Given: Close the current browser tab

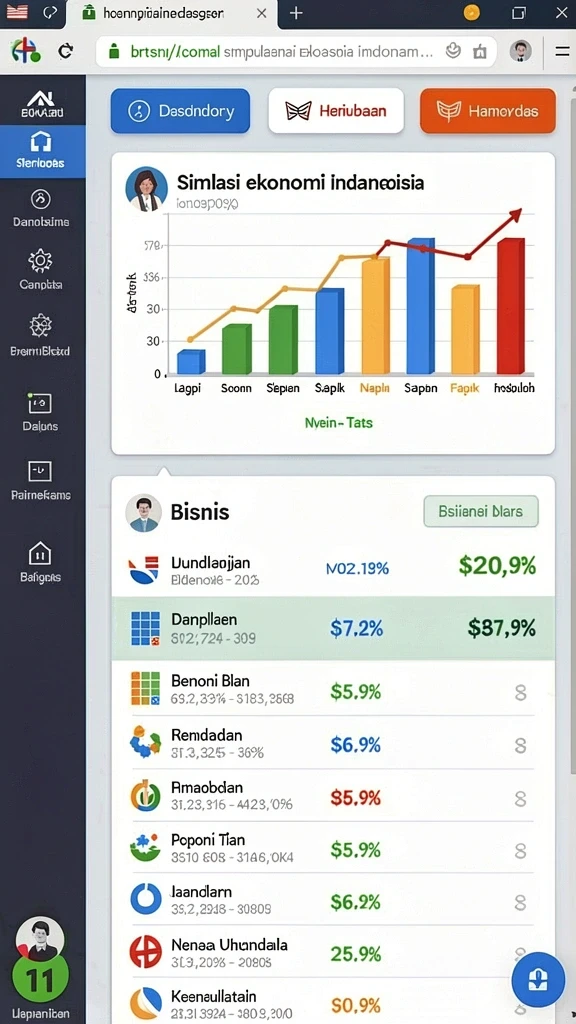Looking at the screenshot, I should pyautogui.click(x=261, y=14).
